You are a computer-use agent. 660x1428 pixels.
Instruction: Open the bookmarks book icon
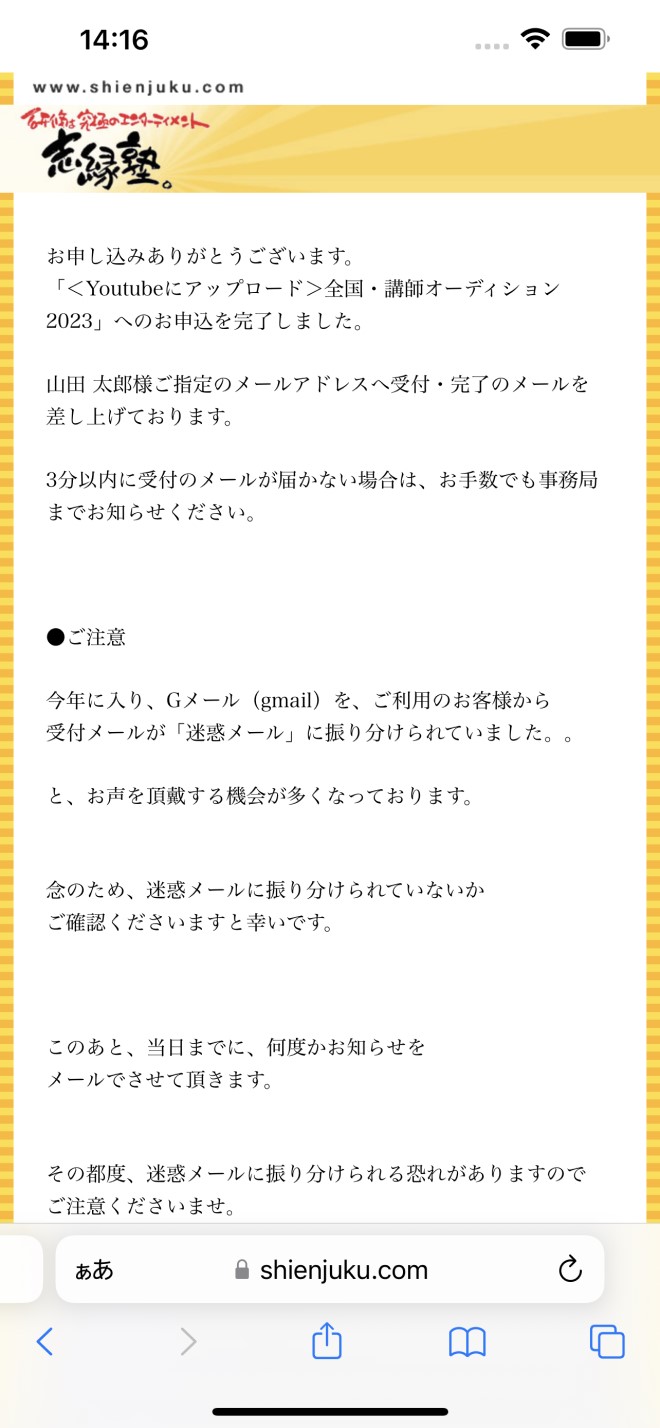[x=467, y=1341]
